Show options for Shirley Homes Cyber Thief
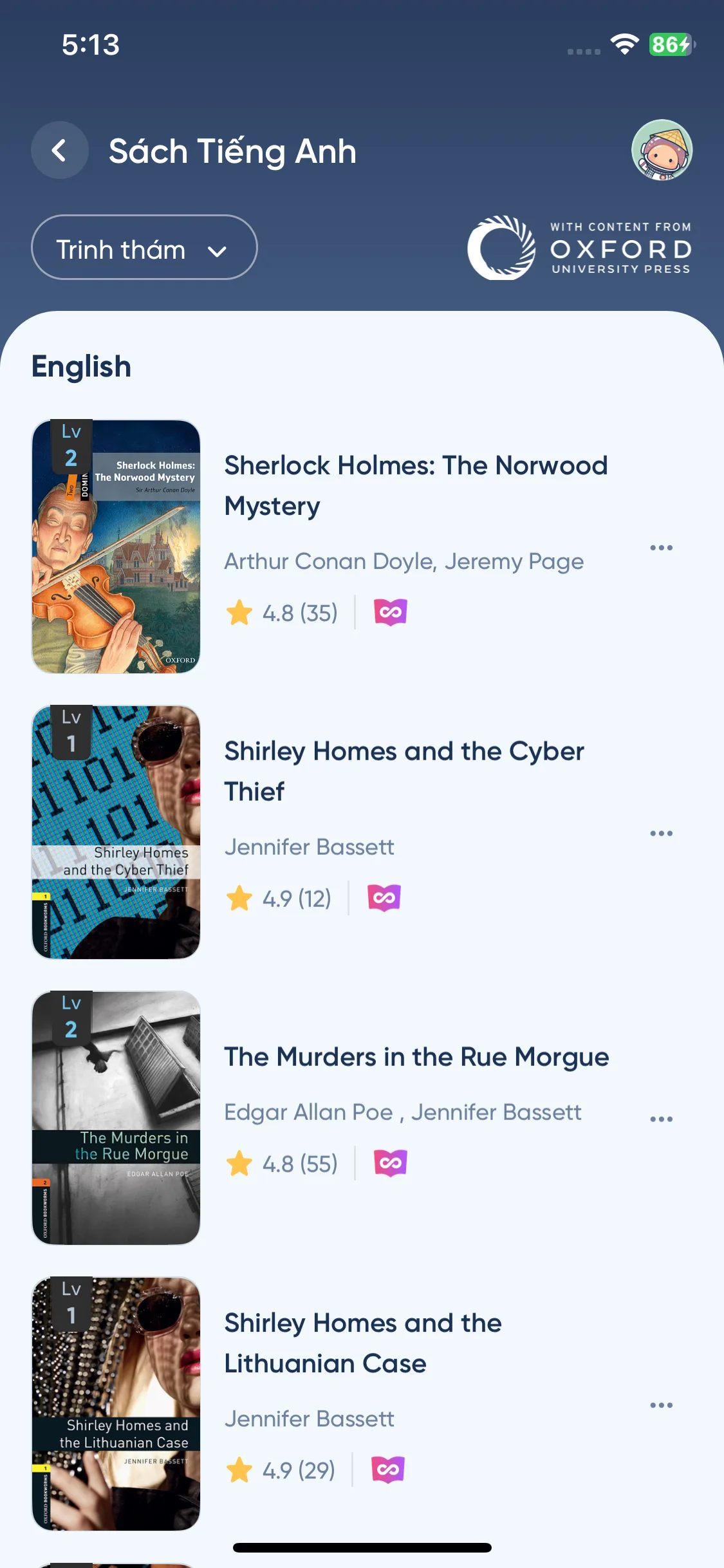 pos(661,834)
